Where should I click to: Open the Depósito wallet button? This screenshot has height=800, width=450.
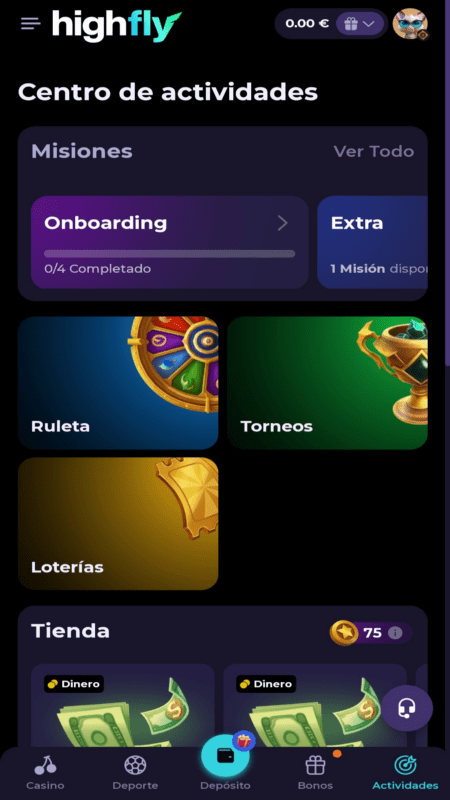pos(225,756)
